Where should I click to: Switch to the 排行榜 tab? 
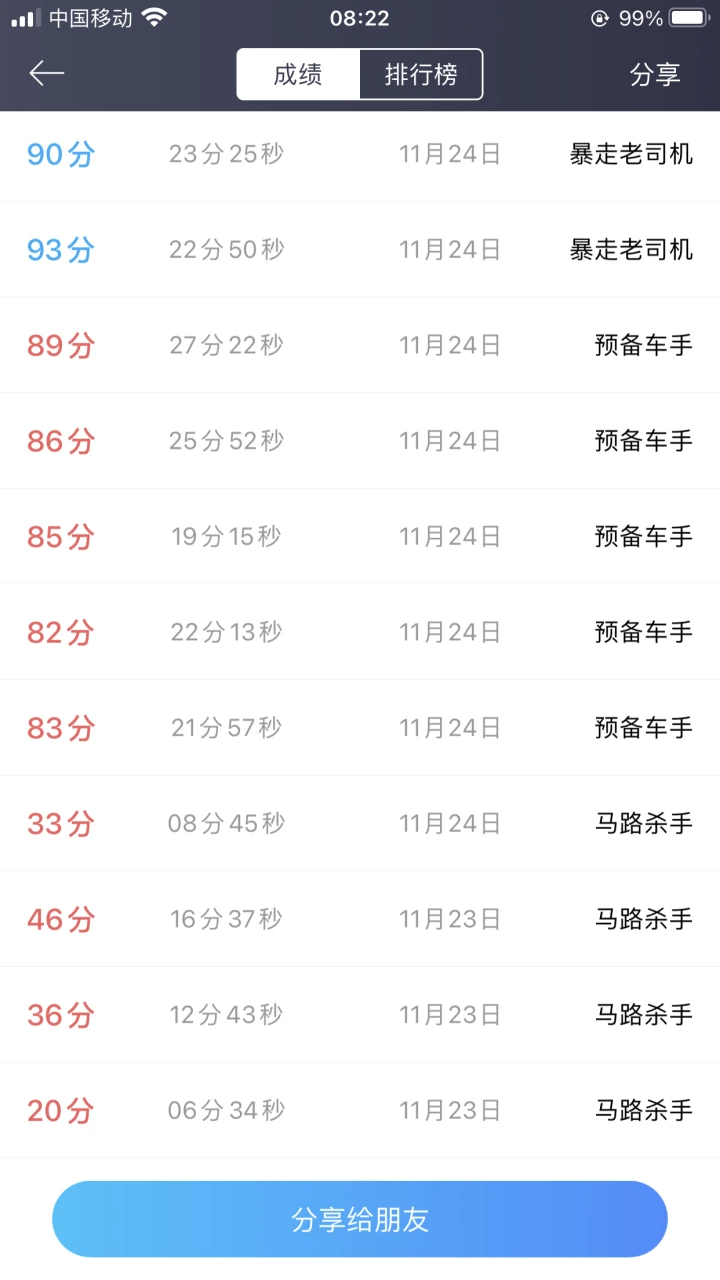(x=421, y=75)
